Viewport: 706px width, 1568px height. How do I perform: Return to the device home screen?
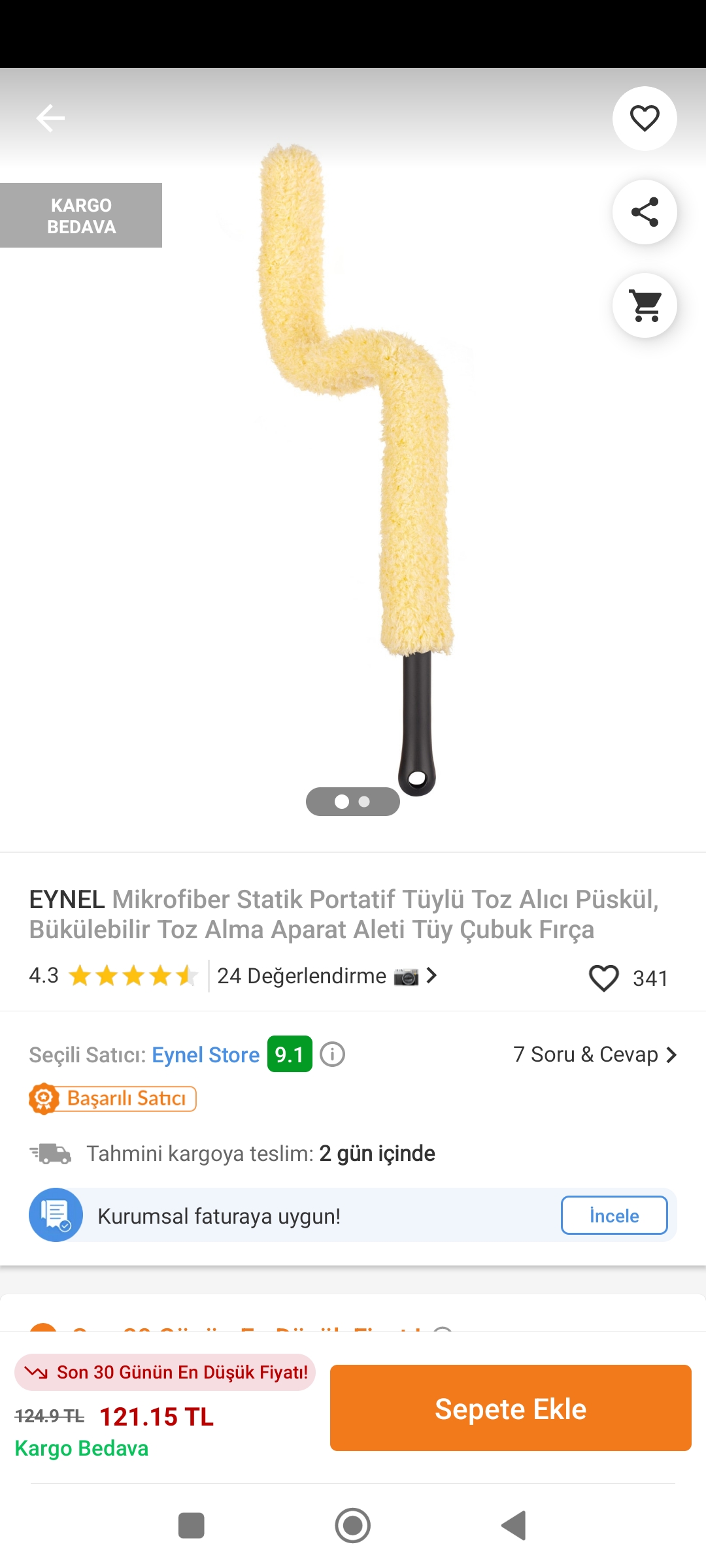coord(353,1526)
